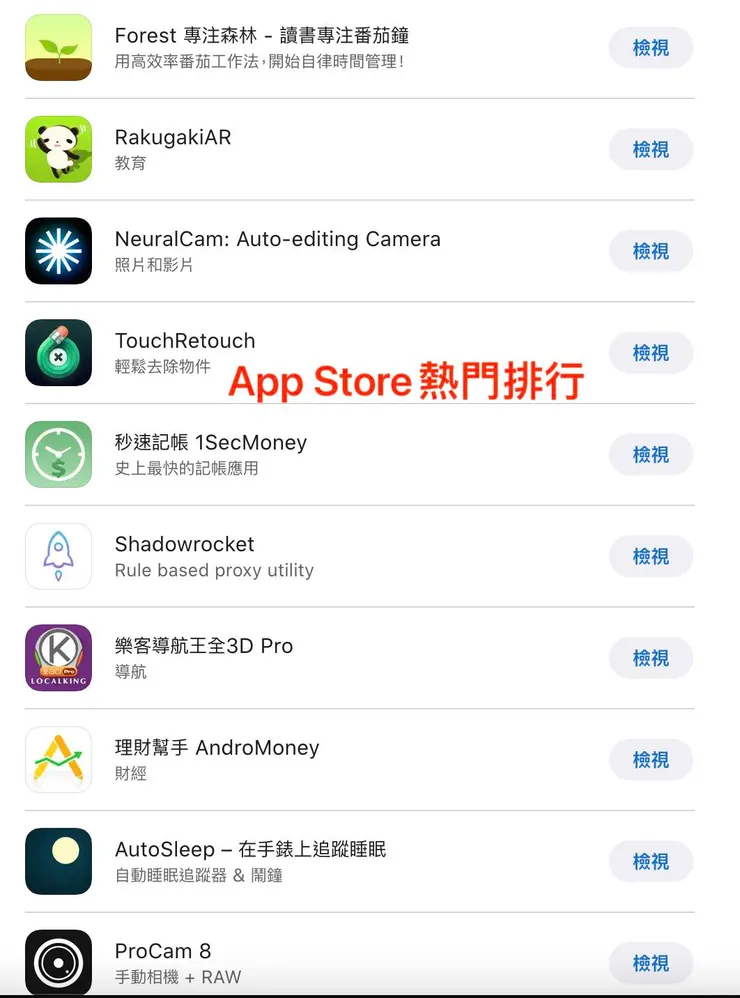This screenshot has height=998, width=740.
Task: Select the 樂客導航王全3D Pro icon
Action: pyautogui.click(x=58, y=658)
